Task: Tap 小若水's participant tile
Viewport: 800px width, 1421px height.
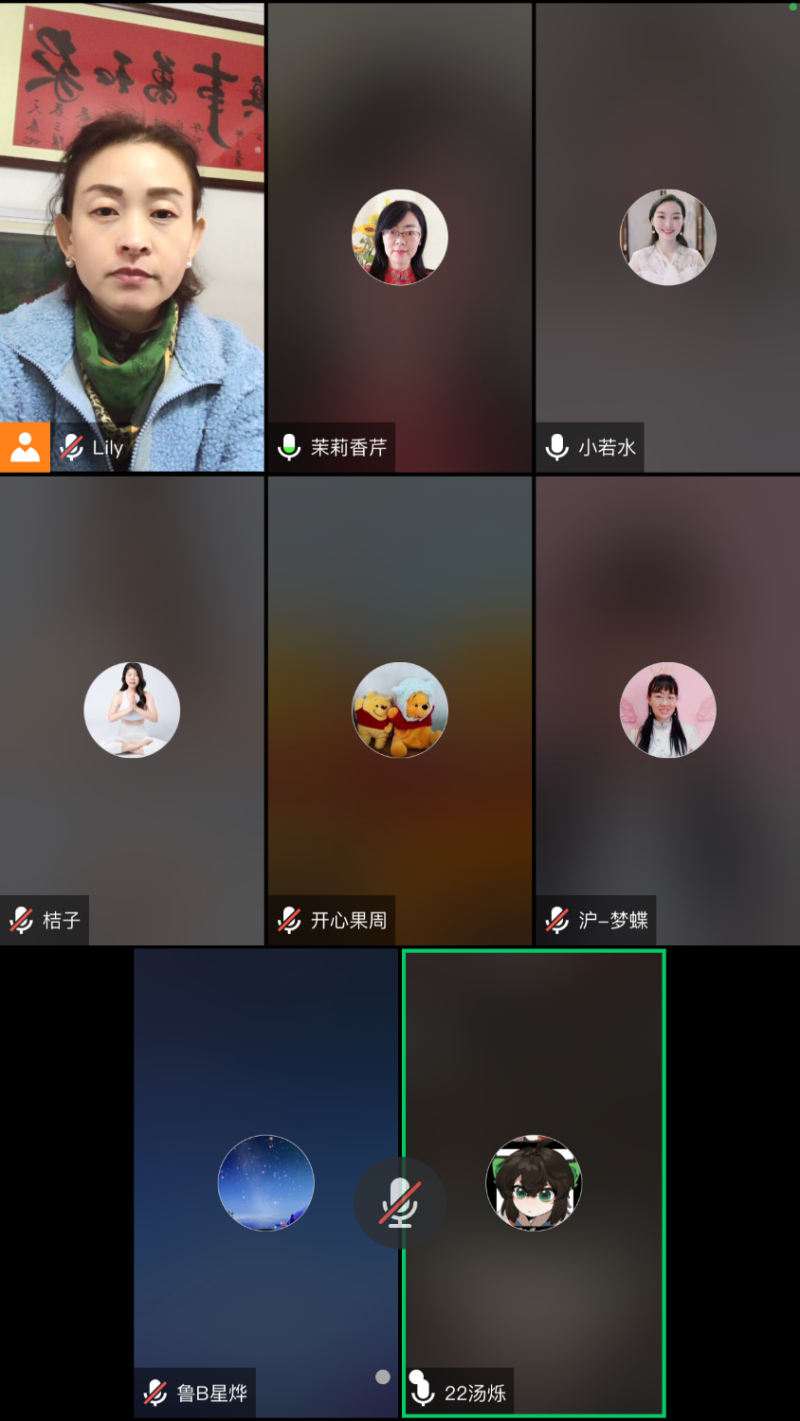Action: pyautogui.click(x=667, y=237)
